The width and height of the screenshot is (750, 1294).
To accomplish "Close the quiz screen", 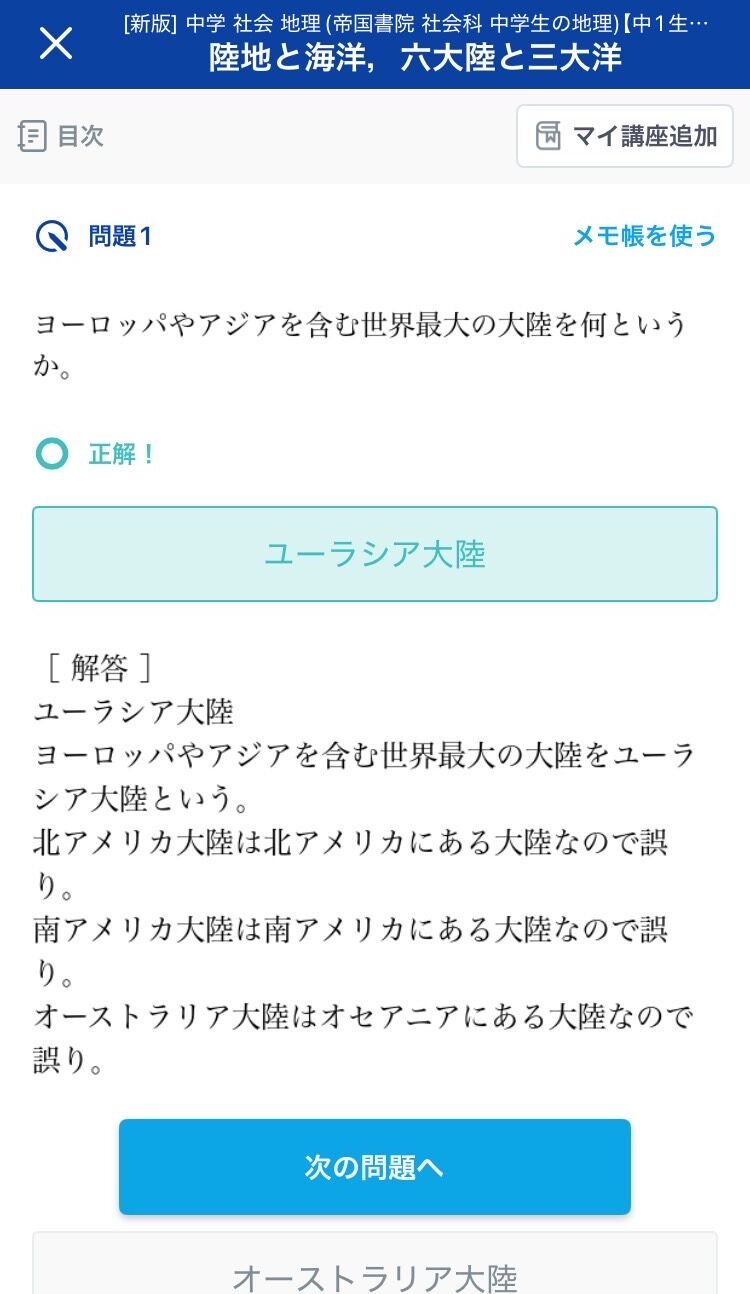I will coord(56,43).
